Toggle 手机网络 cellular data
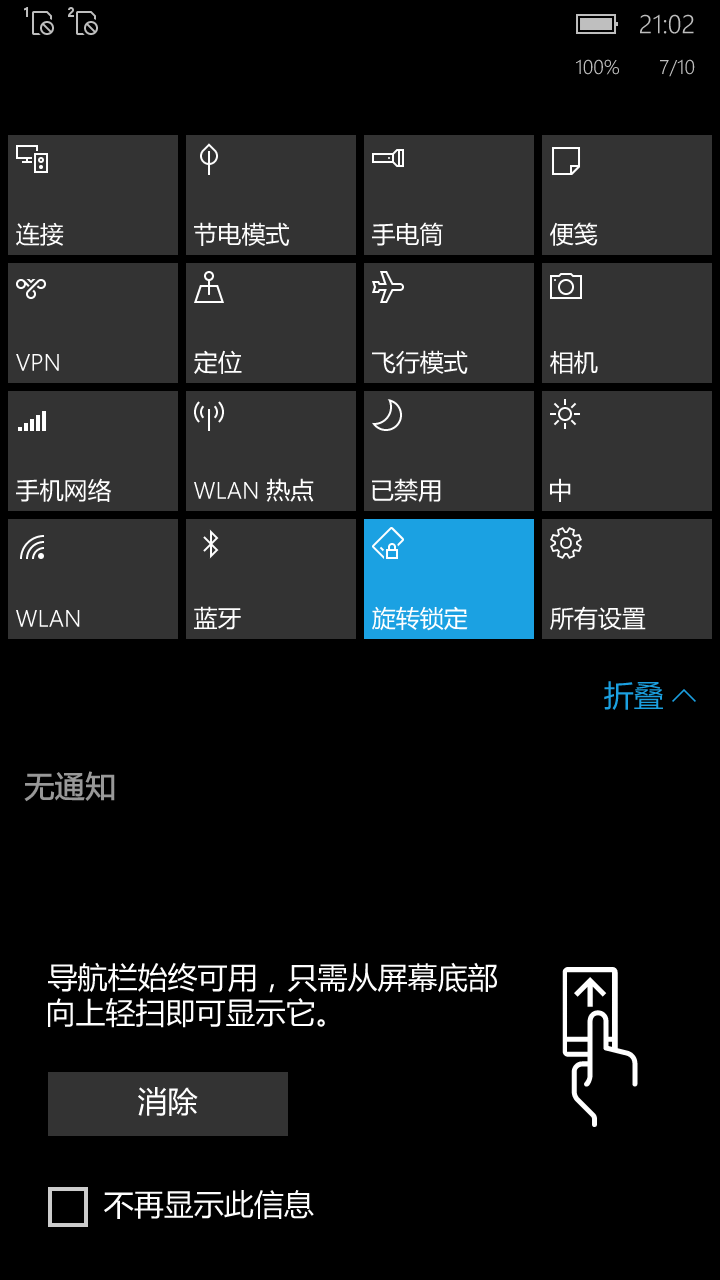 click(93, 451)
